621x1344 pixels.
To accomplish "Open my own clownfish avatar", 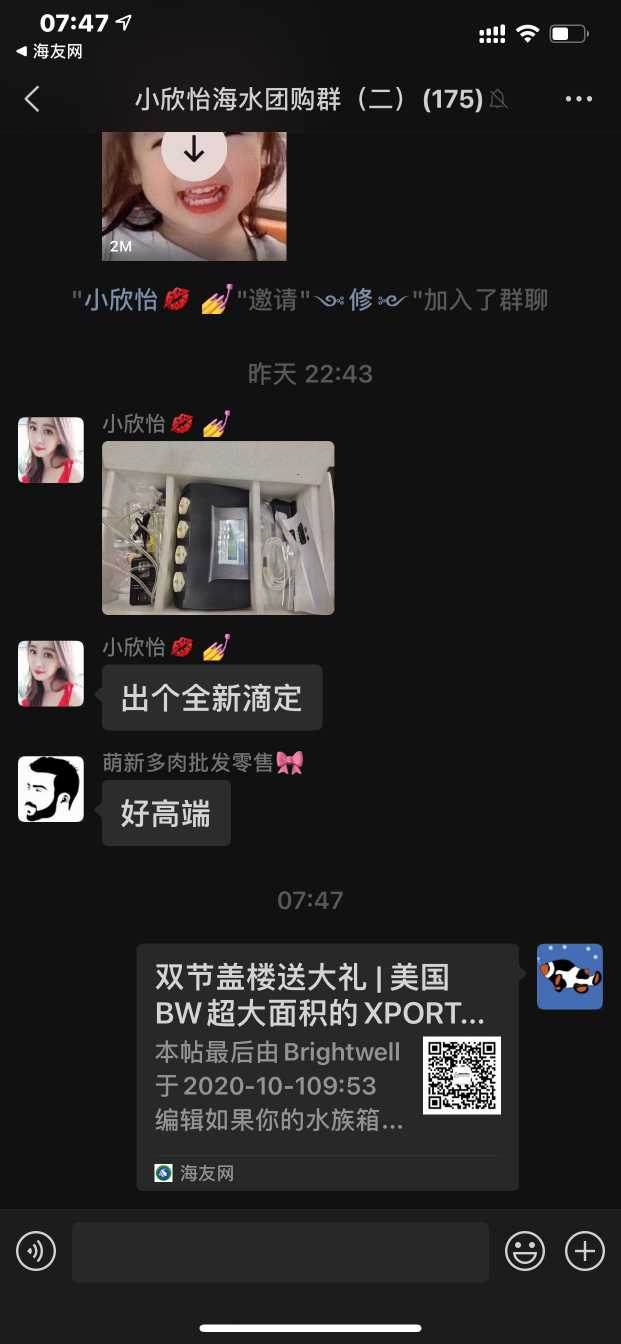I will pyautogui.click(x=569, y=976).
